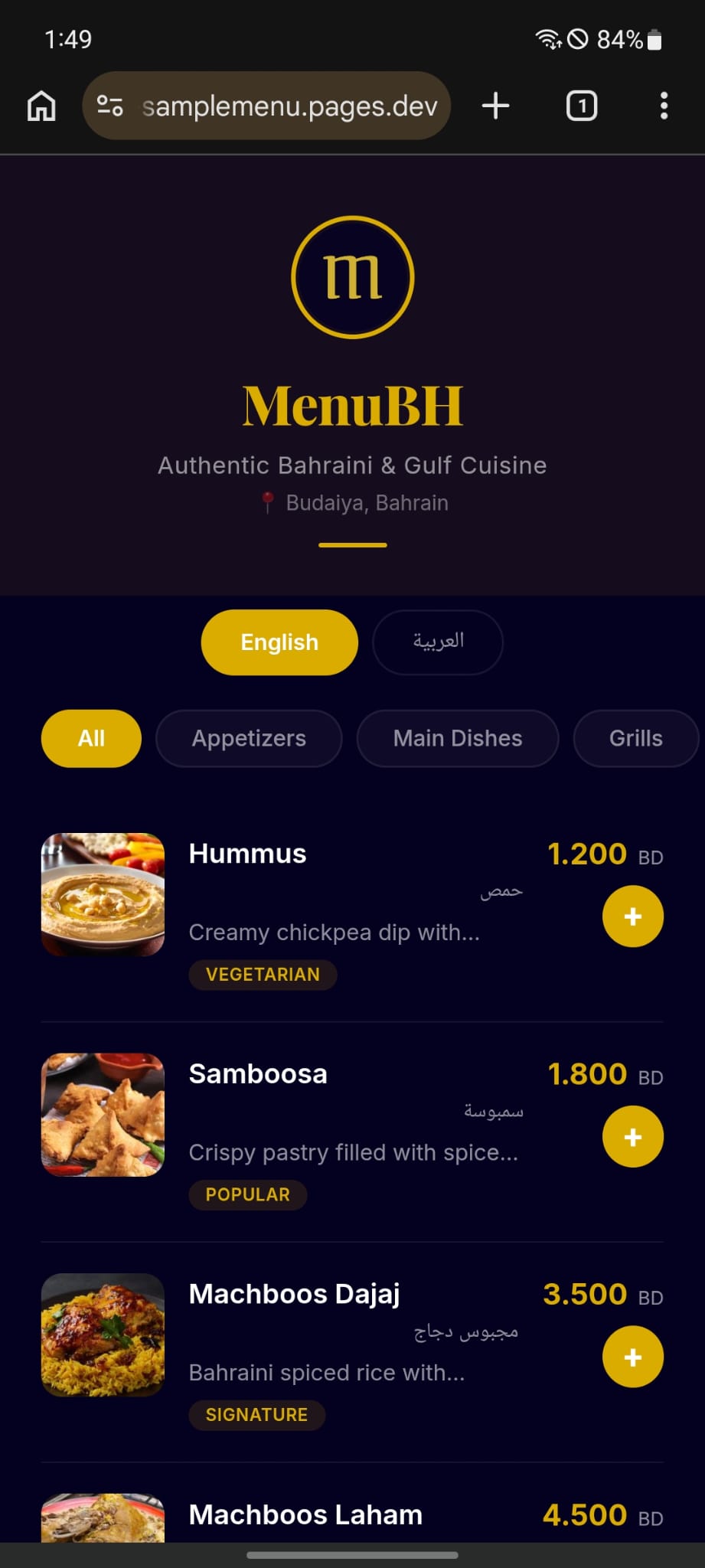The width and height of the screenshot is (705, 1568).
Task: Tap the circular MenuBH logo
Action: tap(352, 276)
